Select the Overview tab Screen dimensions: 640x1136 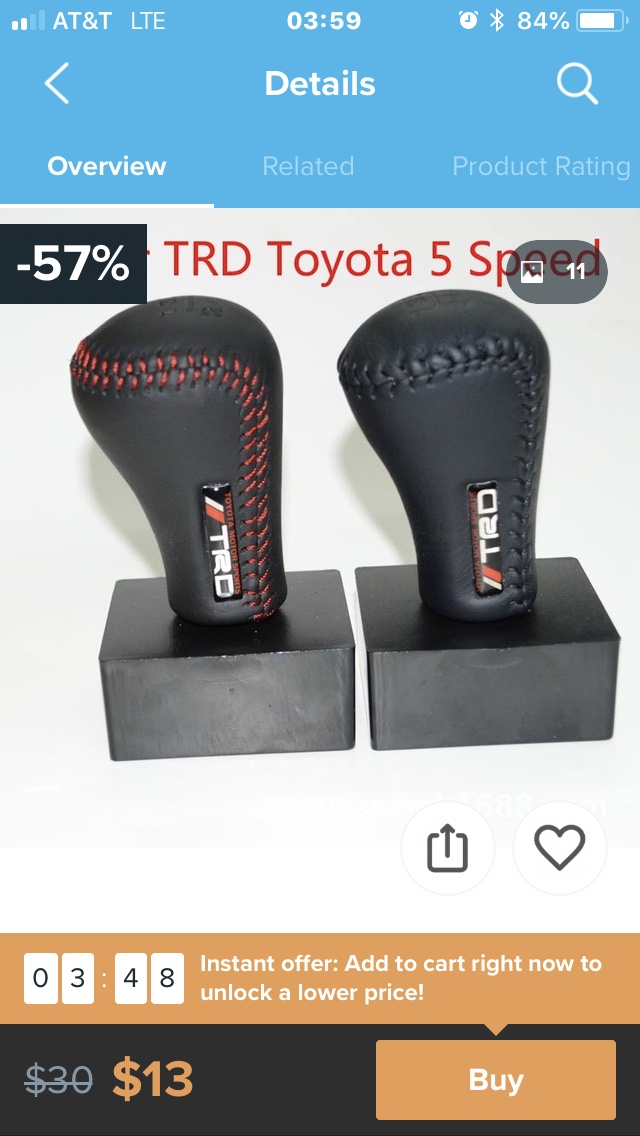(x=107, y=166)
